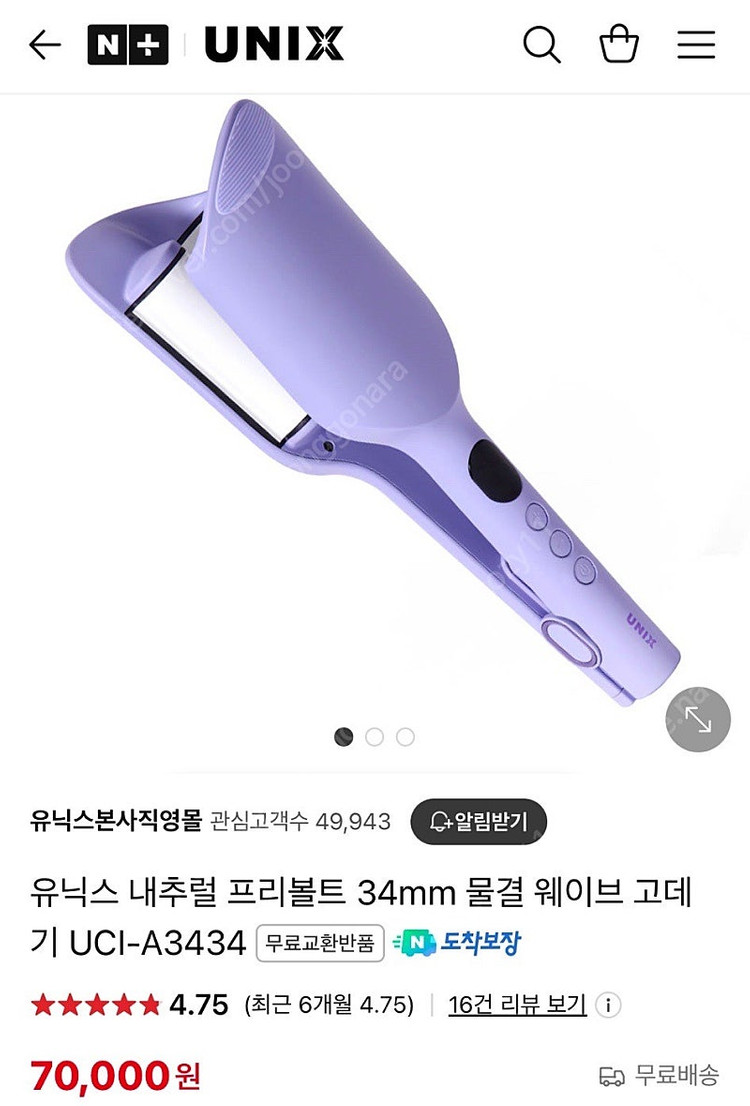Open the N+ store home logo

tap(127, 45)
